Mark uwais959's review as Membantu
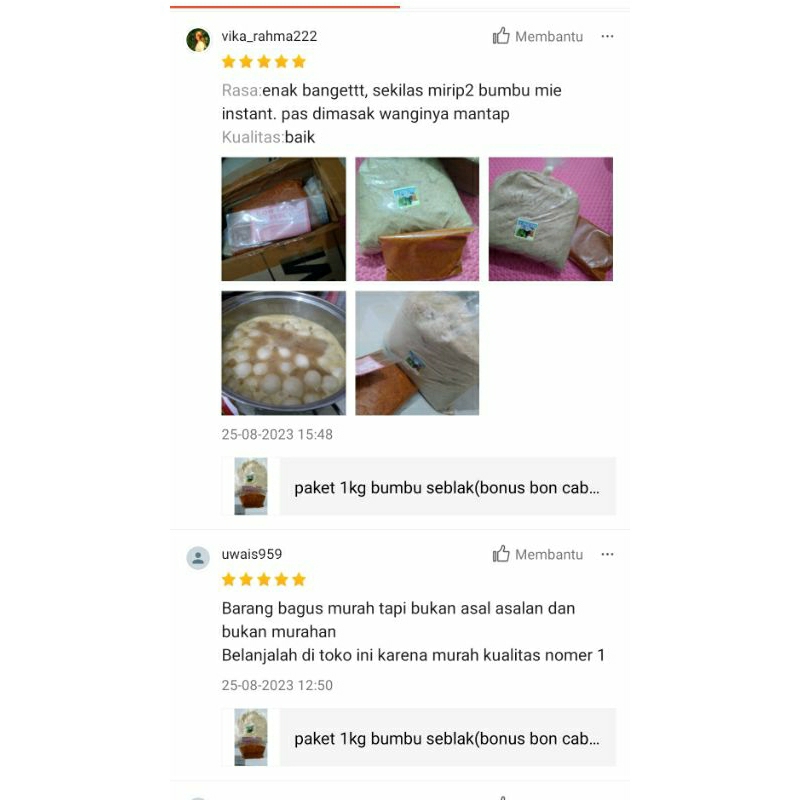The height and width of the screenshot is (800, 800). [537, 555]
